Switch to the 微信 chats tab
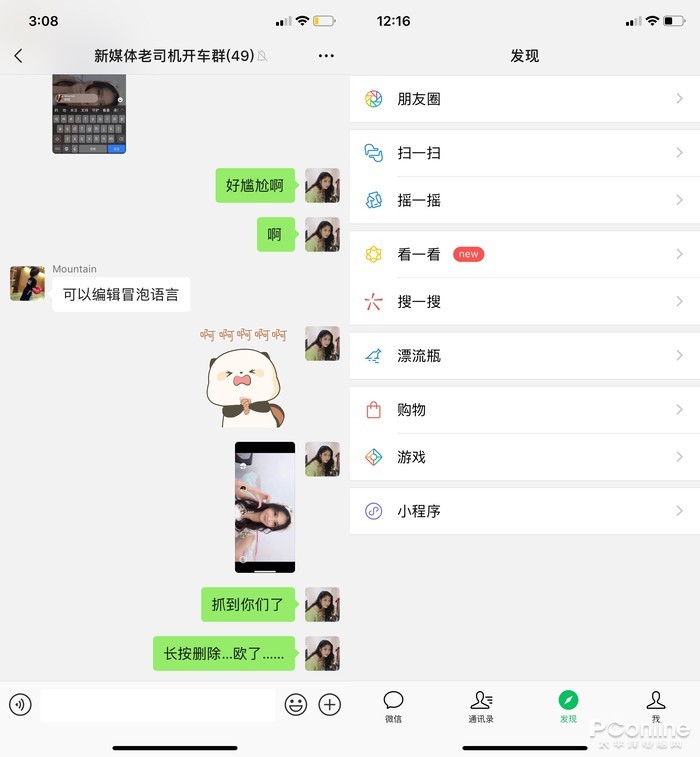This screenshot has height=757, width=700. tap(394, 706)
